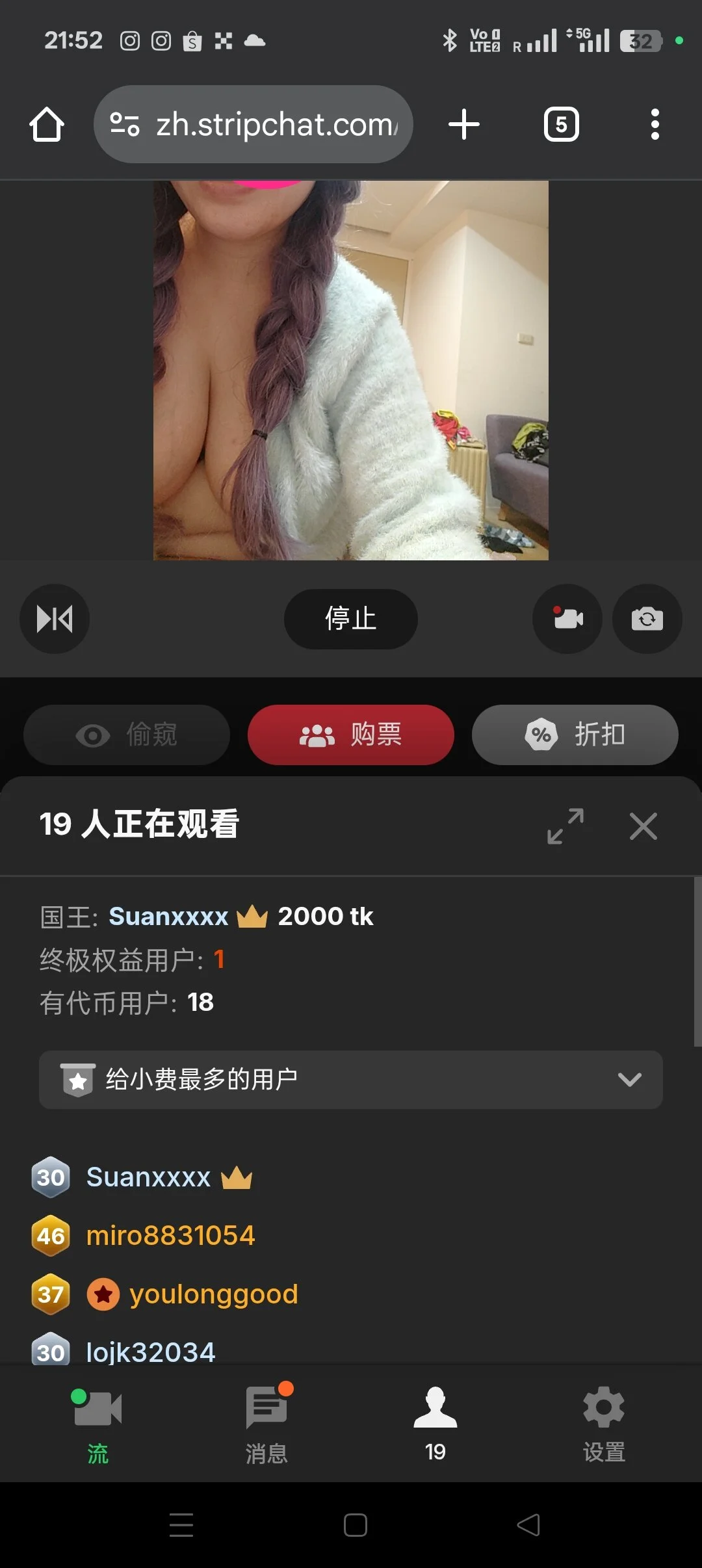Select the 购票 ticket show button

350,735
